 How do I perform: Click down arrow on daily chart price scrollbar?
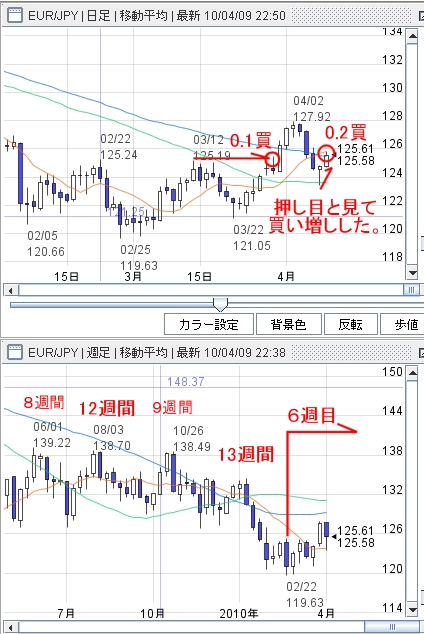pyautogui.click(x=412, y=273)
